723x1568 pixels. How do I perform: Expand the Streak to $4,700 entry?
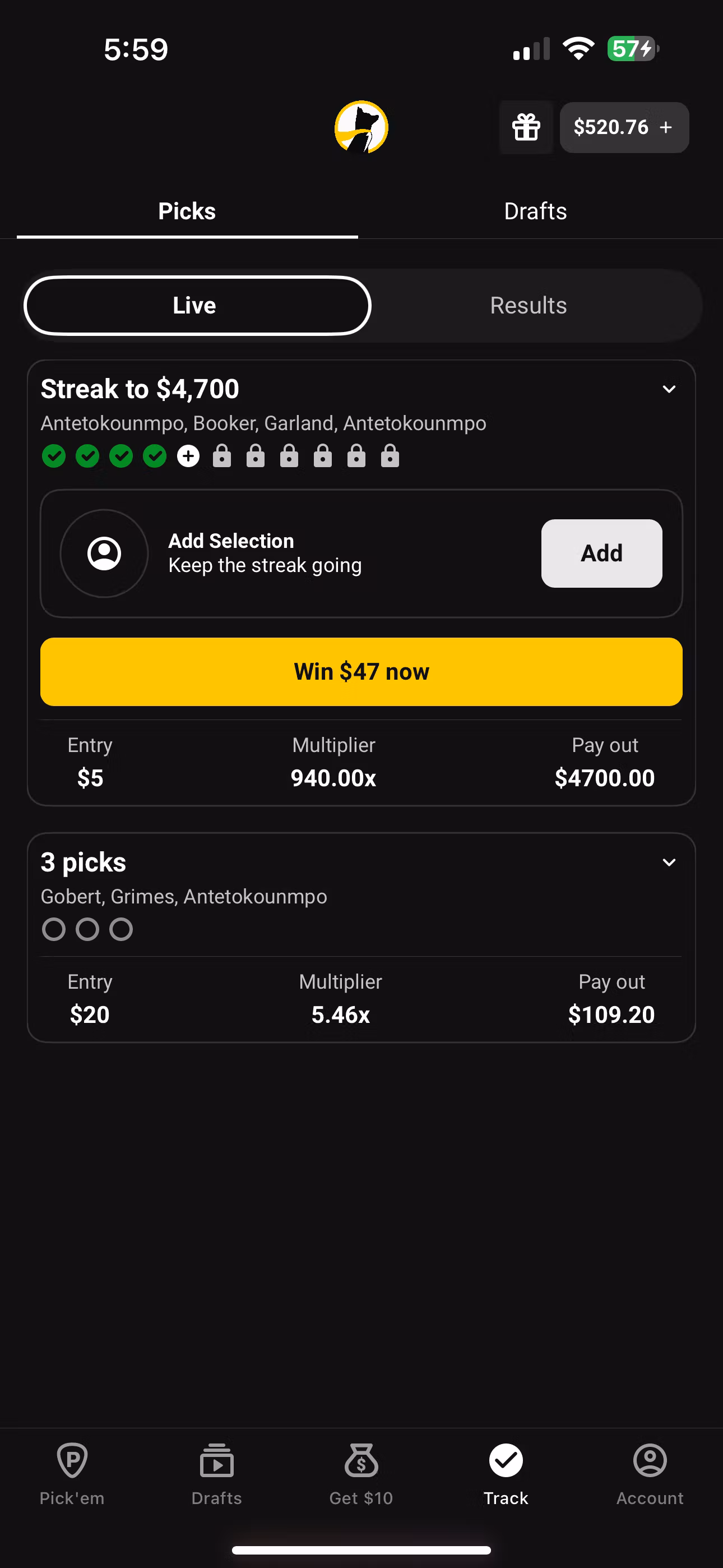(x=669, y=389)
